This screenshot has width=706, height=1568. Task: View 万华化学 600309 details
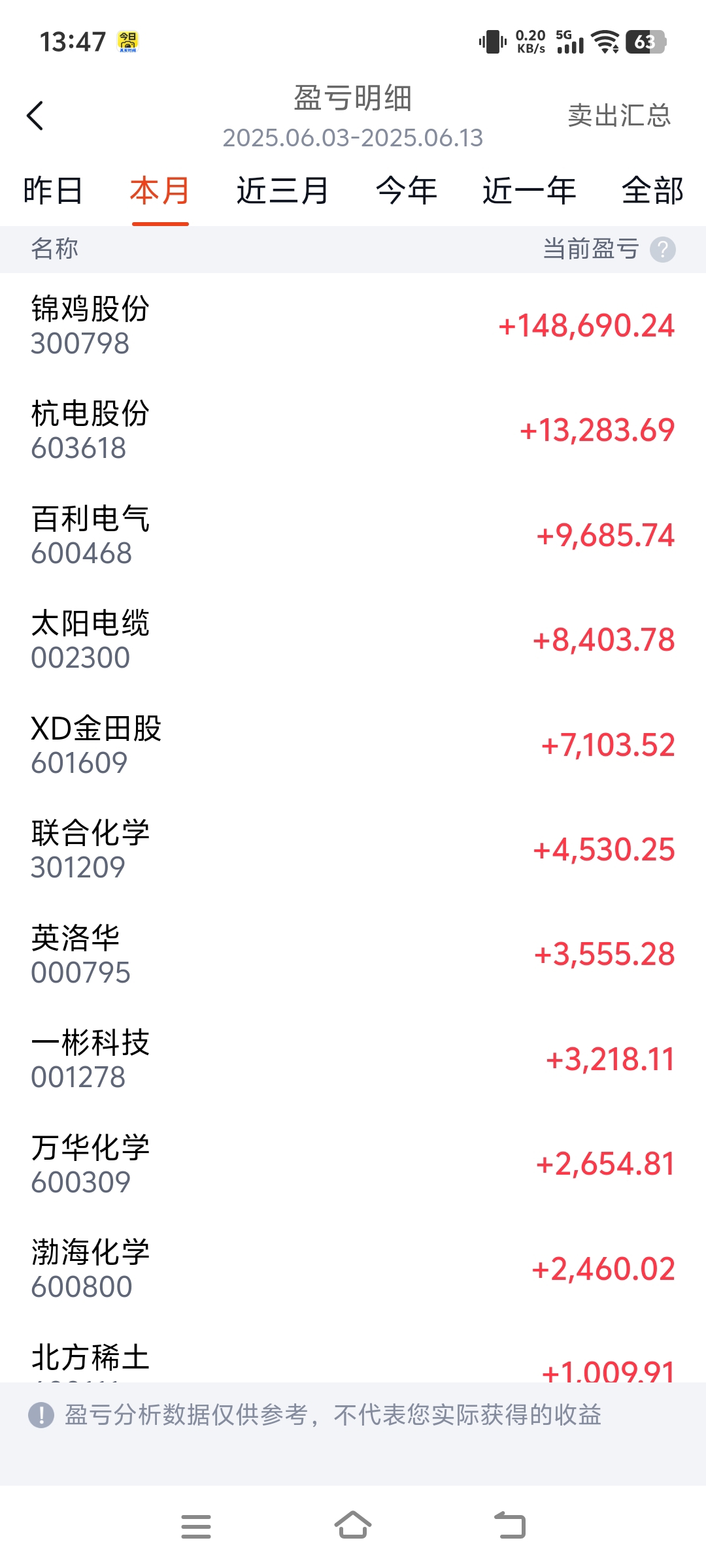pos(353,1164)
